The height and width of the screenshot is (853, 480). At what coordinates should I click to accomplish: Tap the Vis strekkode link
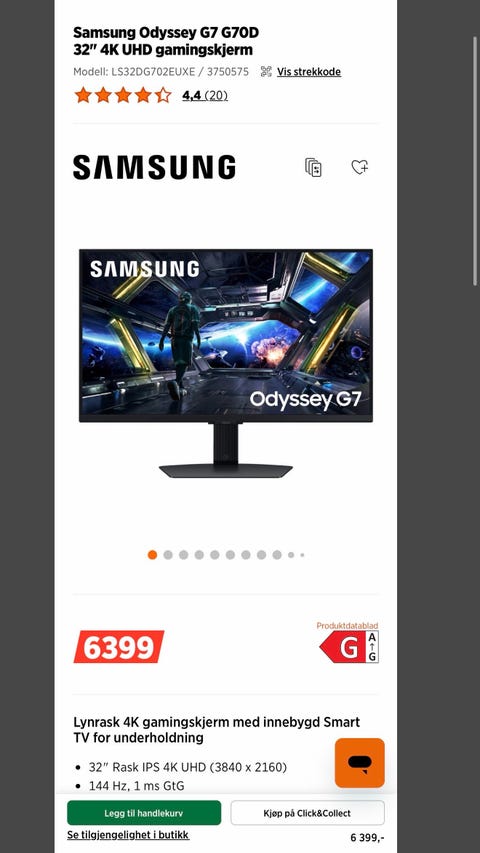[x=309, y=72]
